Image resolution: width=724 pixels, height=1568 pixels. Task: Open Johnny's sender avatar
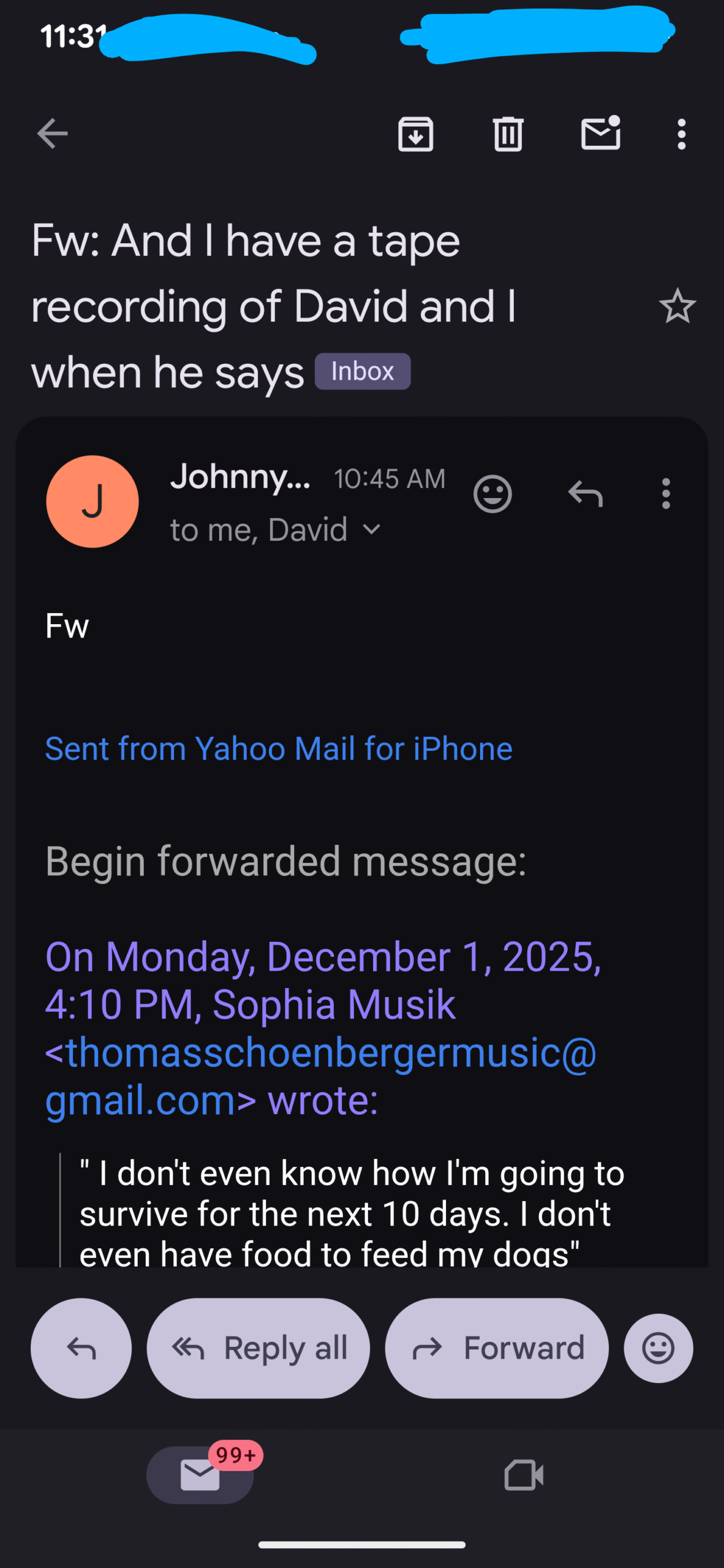(x=92, y=502)
